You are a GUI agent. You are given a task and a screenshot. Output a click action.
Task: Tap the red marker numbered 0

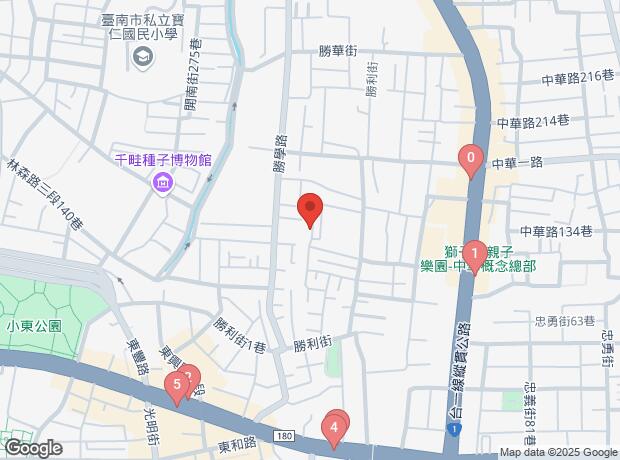tap(470, 158)
